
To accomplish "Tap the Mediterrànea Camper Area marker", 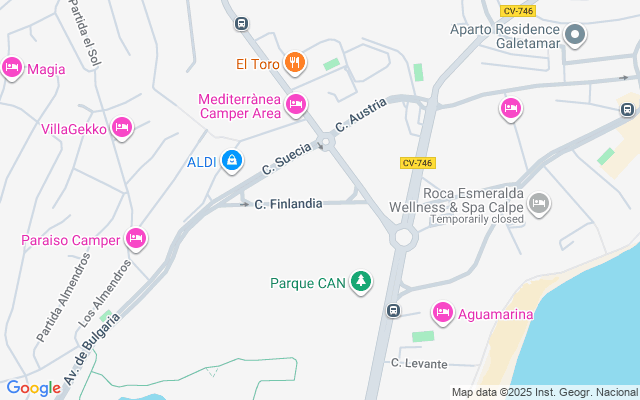I will tap(295, 104).
